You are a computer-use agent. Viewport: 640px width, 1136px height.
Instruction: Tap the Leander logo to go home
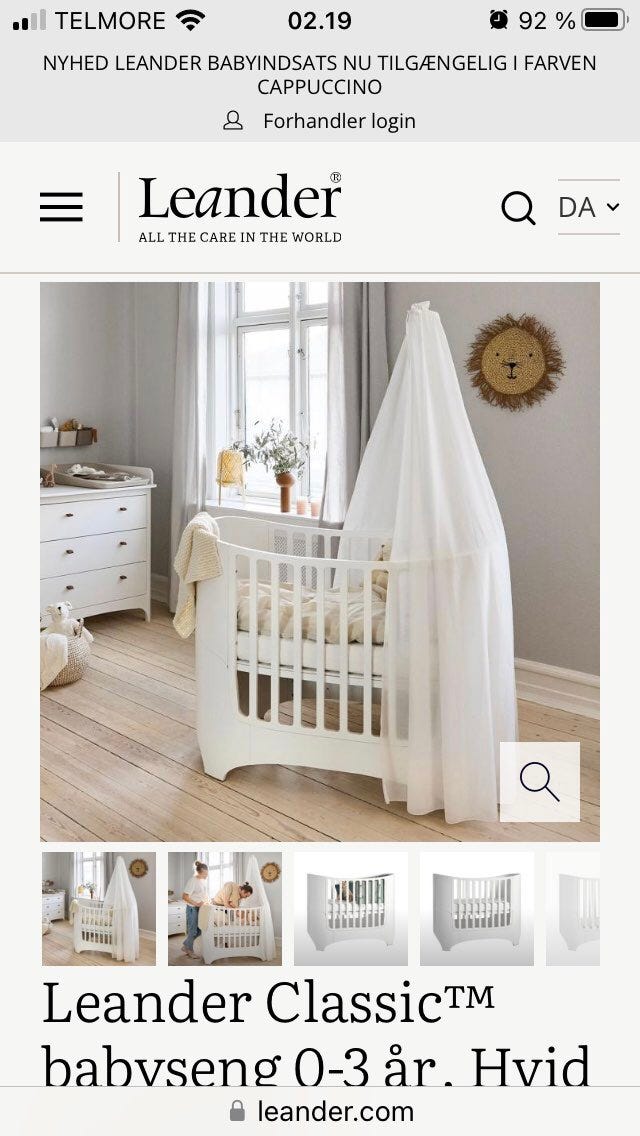(x=240, y=207)
